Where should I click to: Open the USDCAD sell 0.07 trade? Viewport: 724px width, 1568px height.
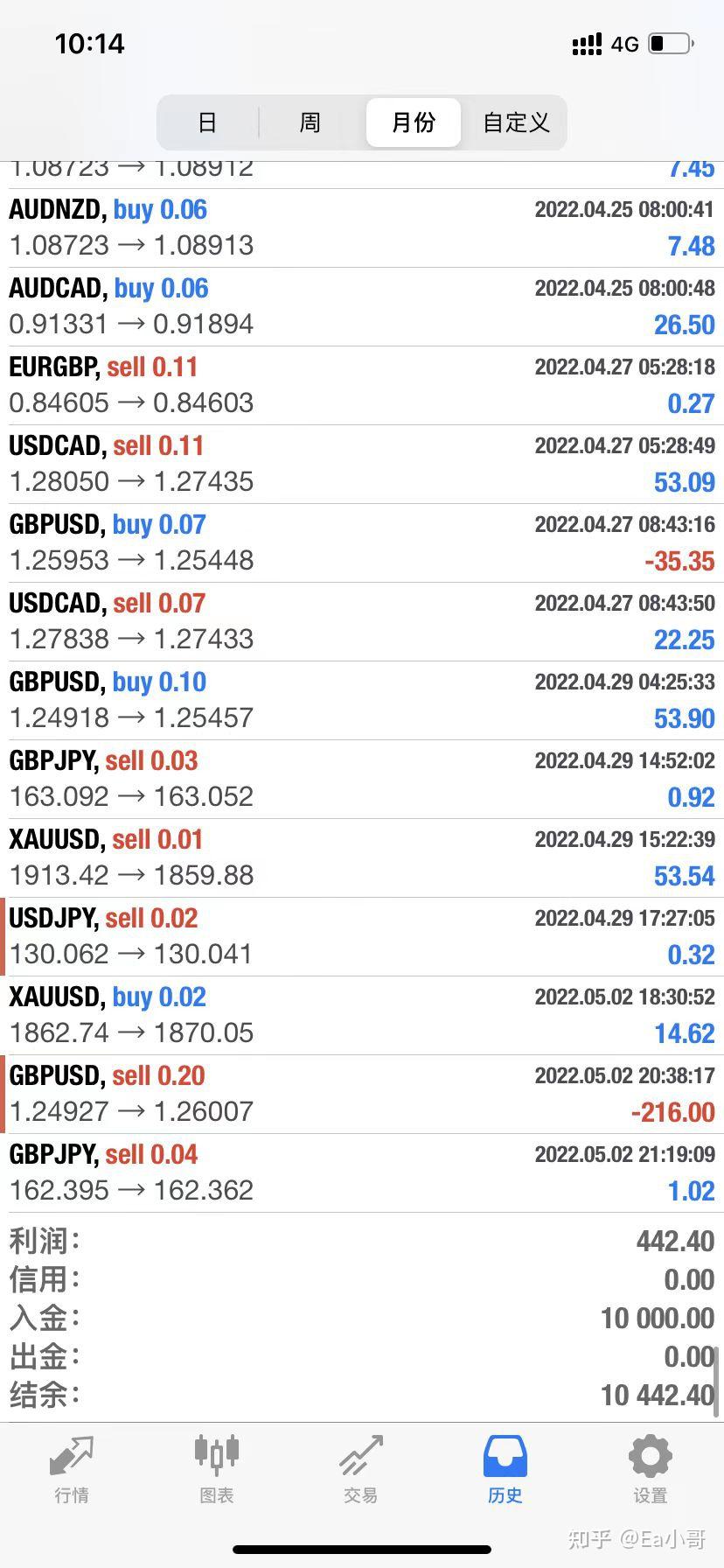(362, 621)
